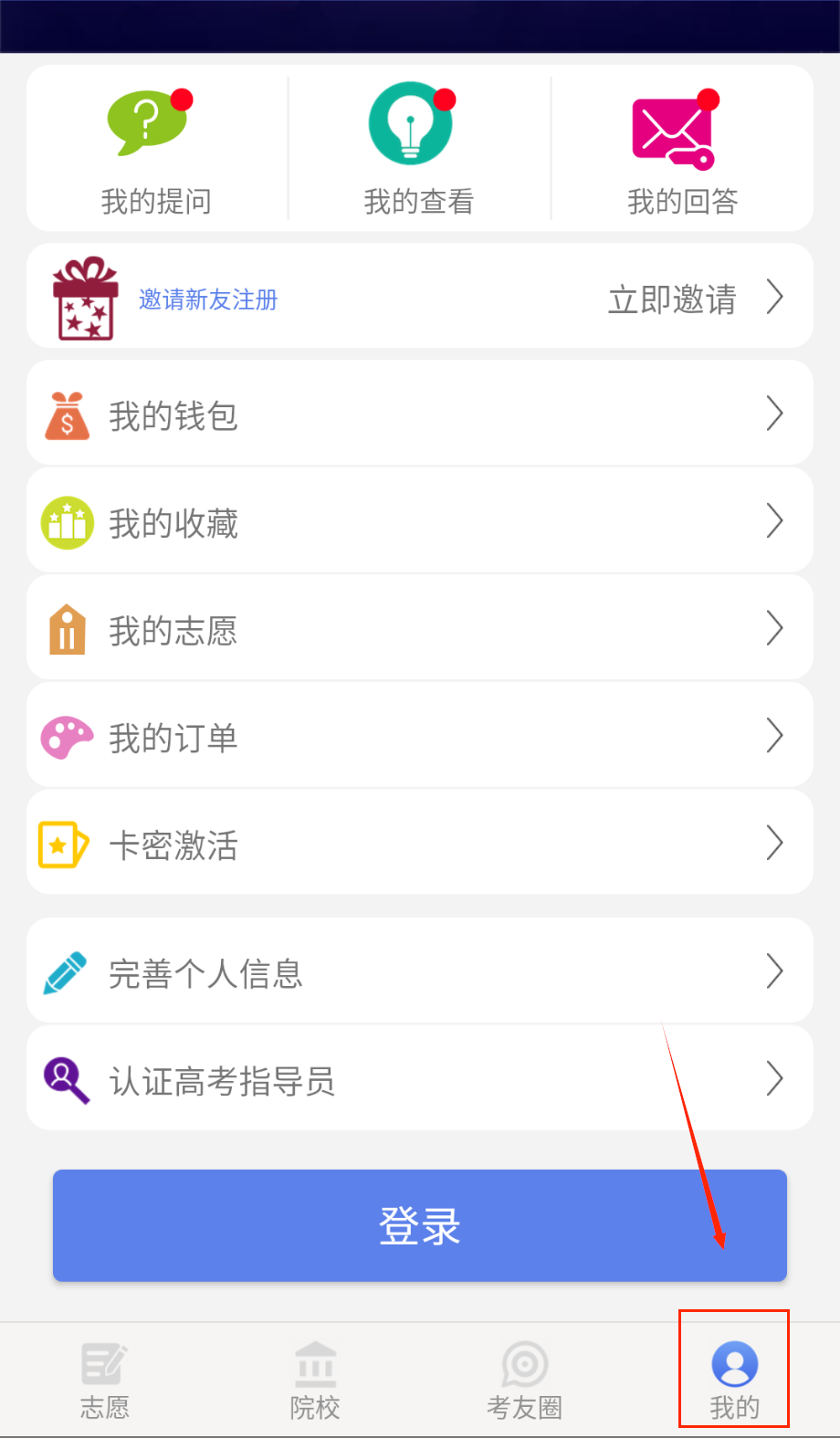Open 完善个人信息 profile info row
The image size is (840, 1438).
(419, 972)
